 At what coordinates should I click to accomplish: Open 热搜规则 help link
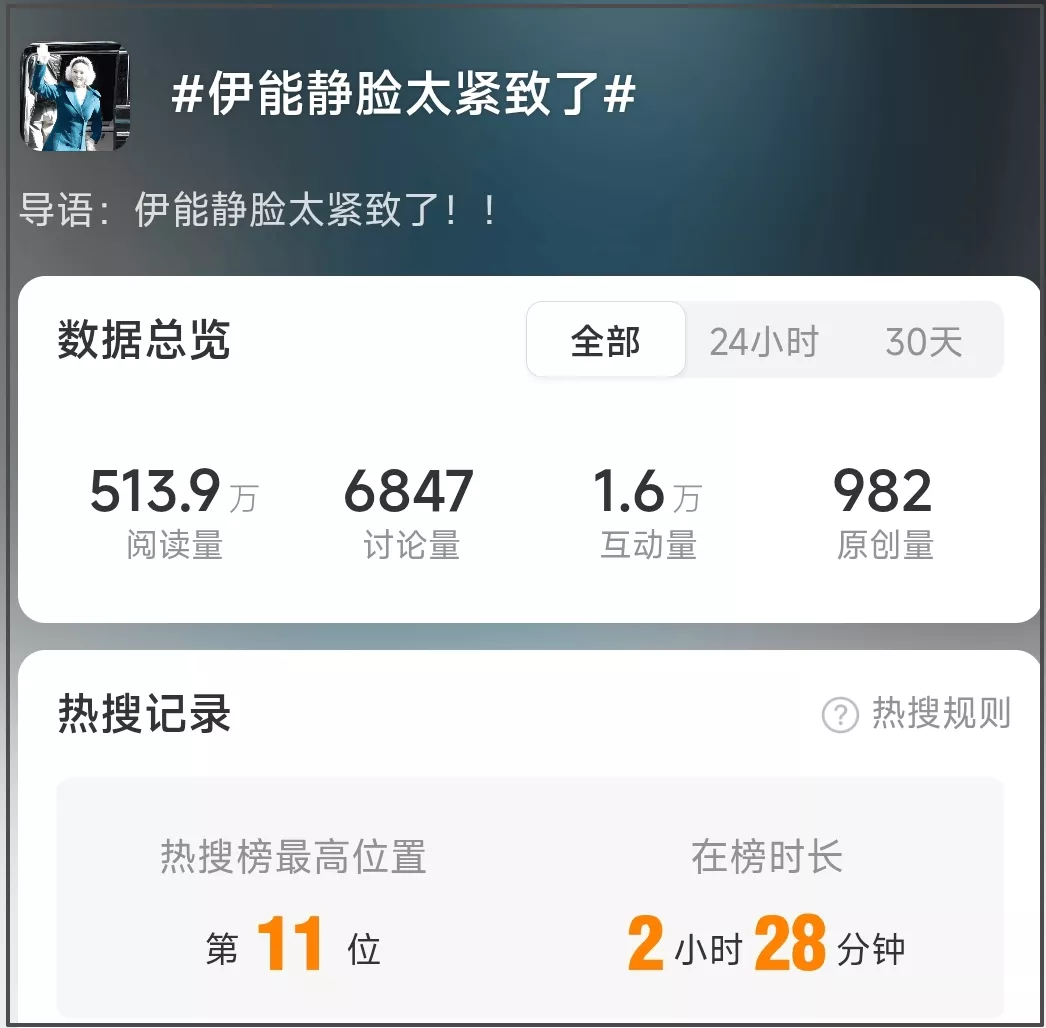(917, 714)
